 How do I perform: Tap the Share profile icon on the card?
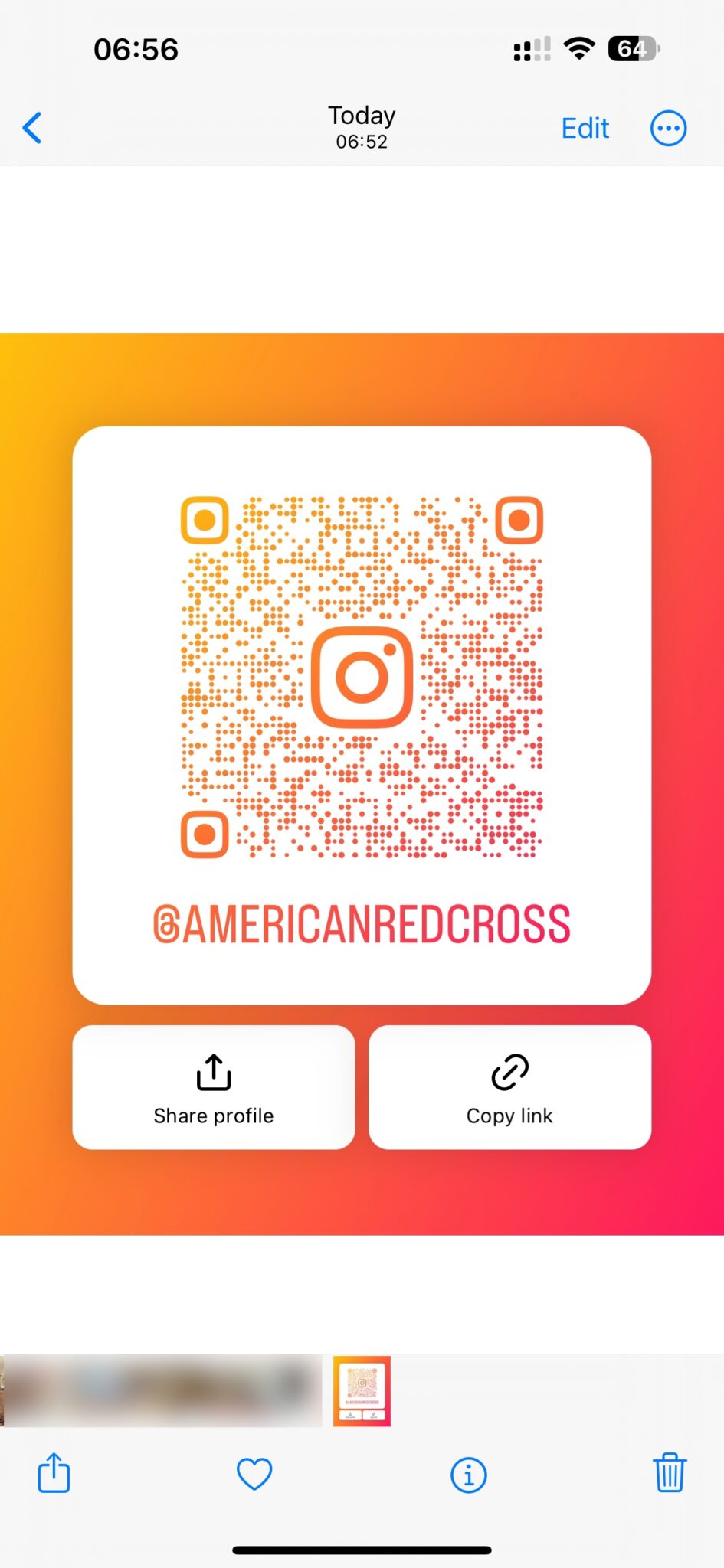pos(212,1072)
